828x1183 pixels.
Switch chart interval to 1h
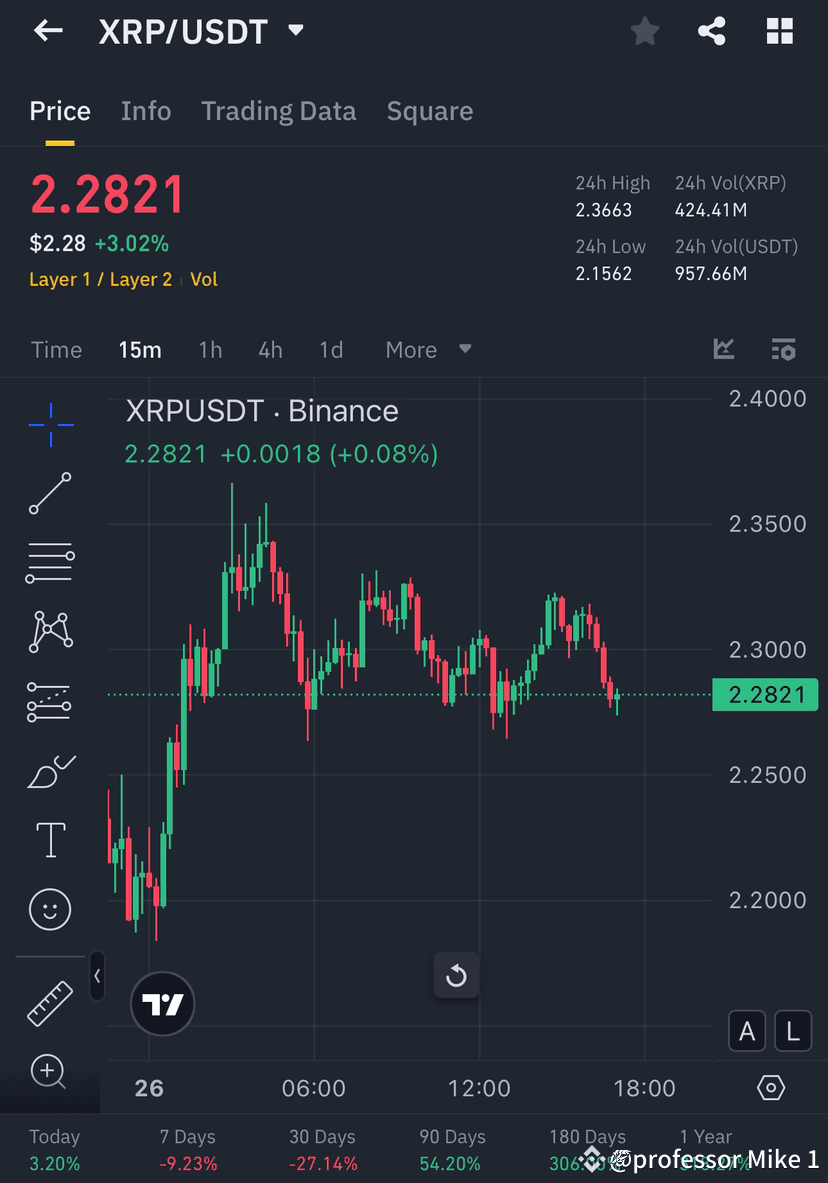point(210,350)
